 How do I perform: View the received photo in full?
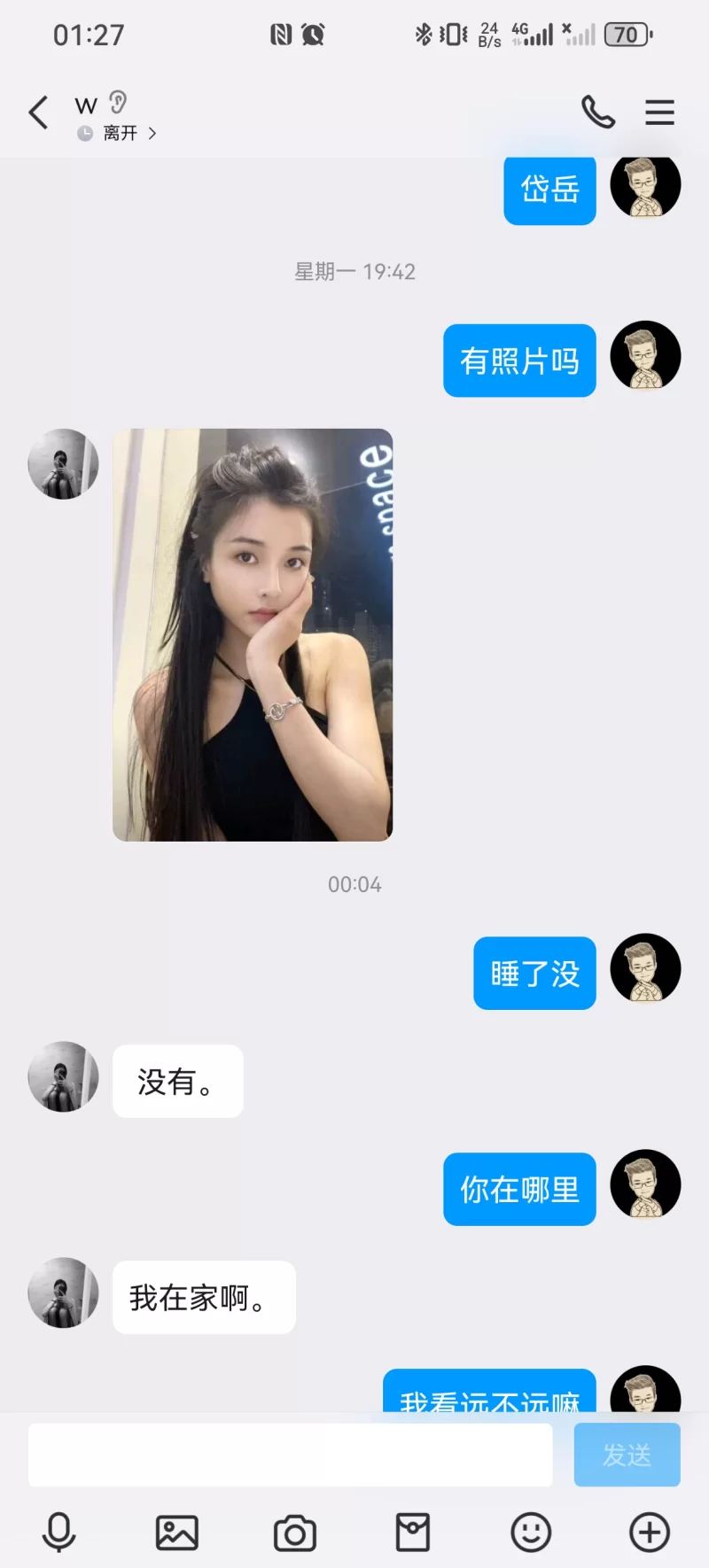(x=253, y=634)
